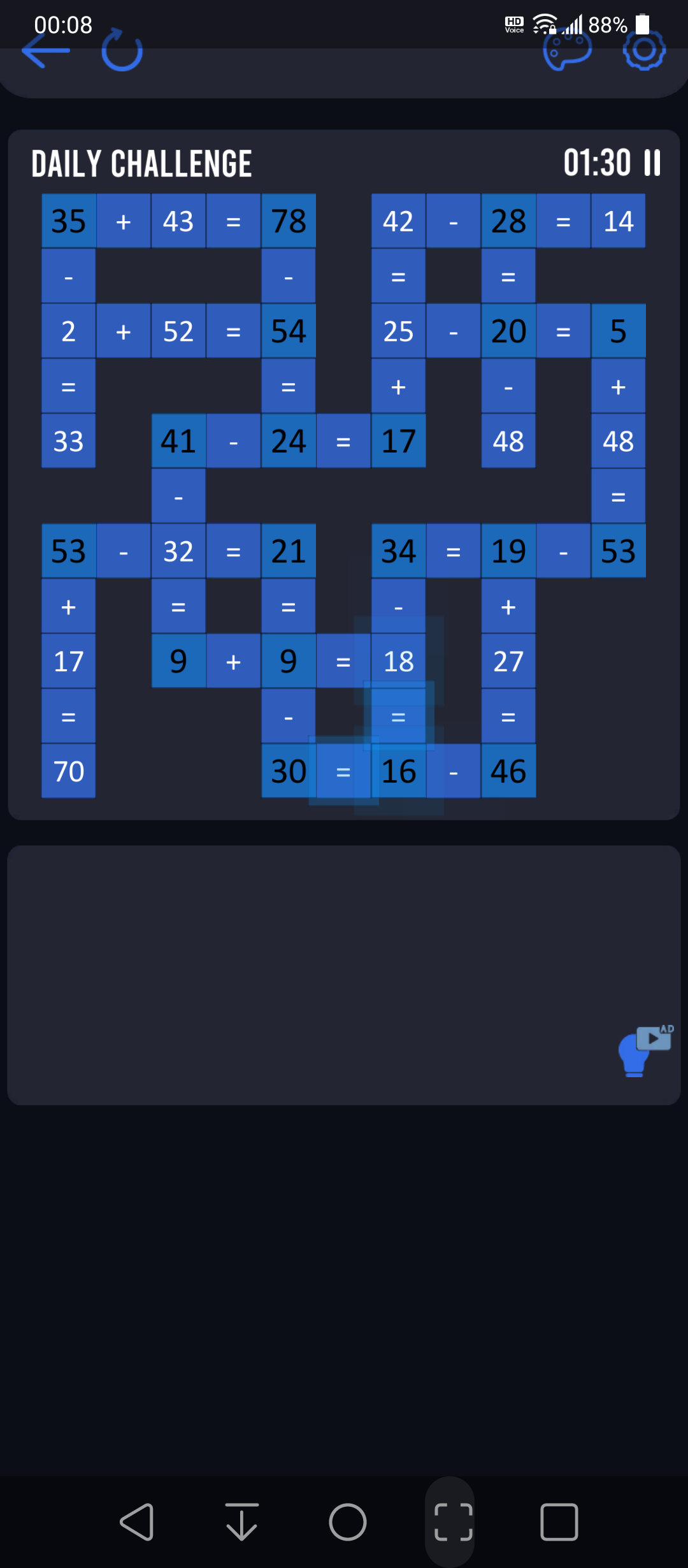Restart the puzzle with the refresh icon

[122, 50]
